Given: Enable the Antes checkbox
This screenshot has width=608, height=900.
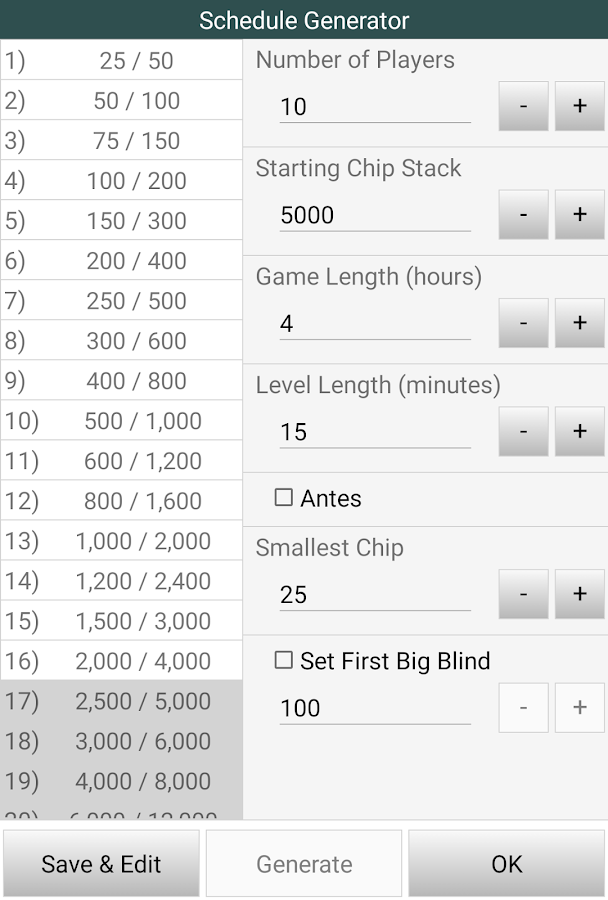Looking at the screenshot, I should coord(284,498).
